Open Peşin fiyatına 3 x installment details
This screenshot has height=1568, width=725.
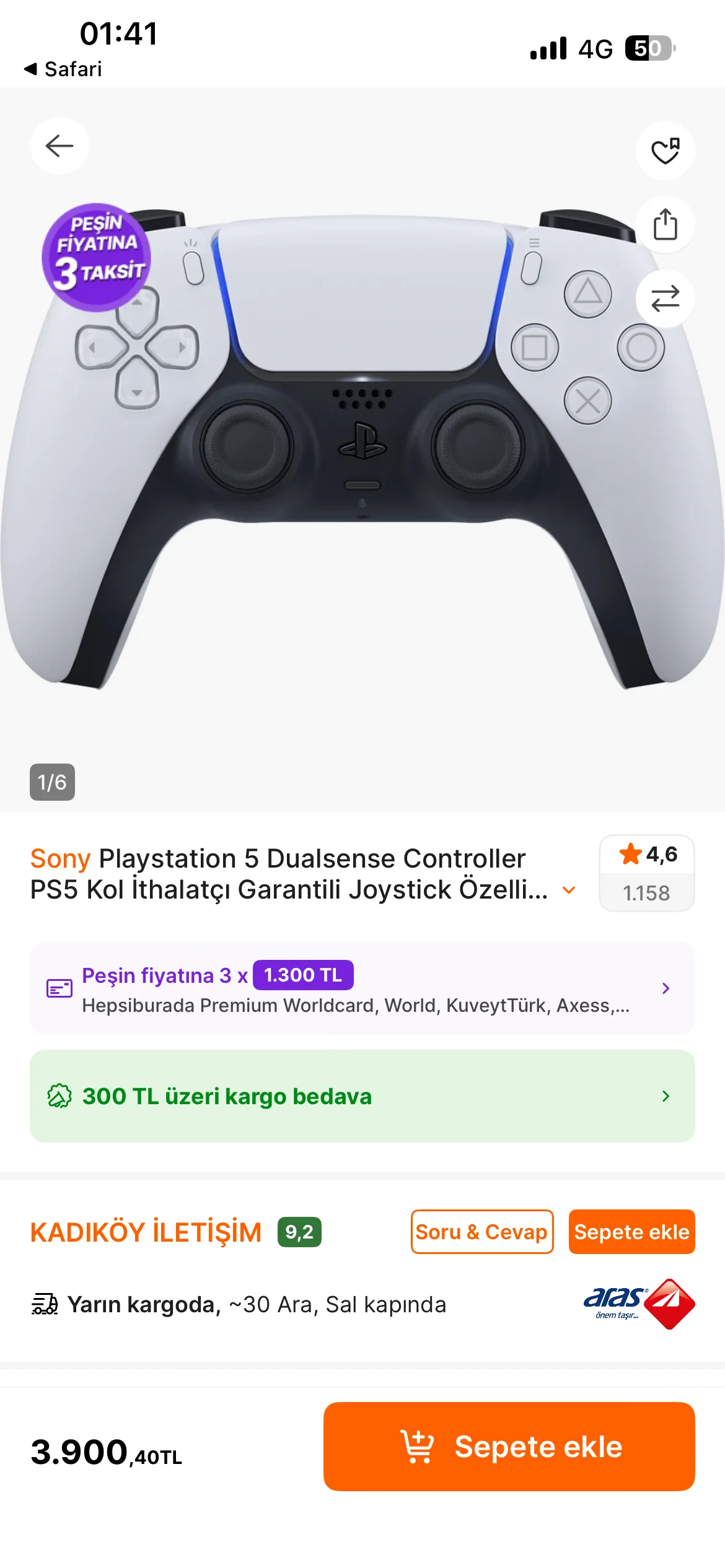click(362, 988)
